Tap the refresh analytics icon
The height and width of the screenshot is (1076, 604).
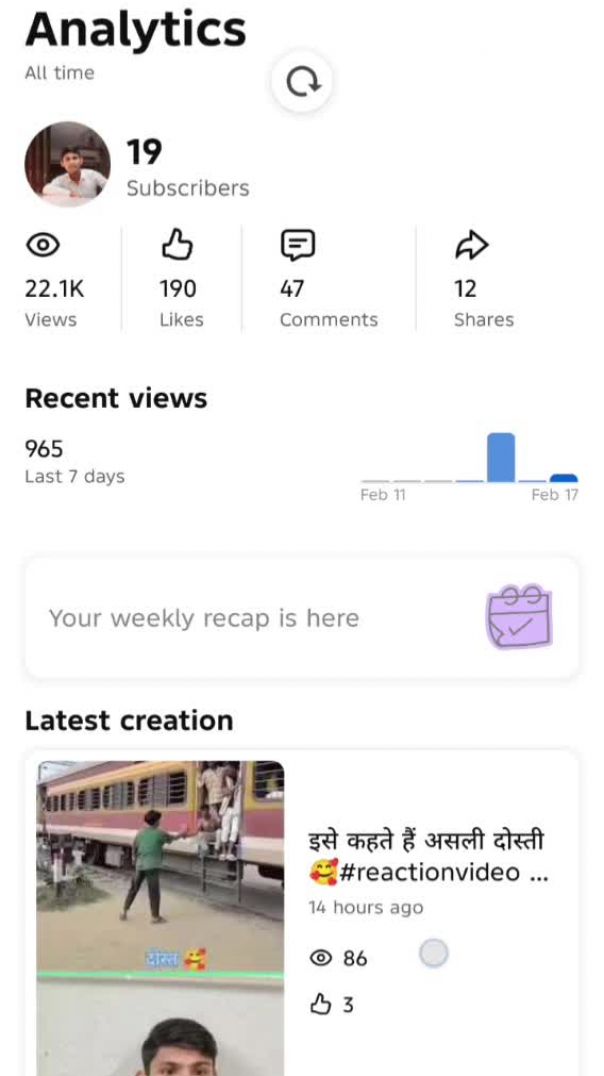(302, 82)
